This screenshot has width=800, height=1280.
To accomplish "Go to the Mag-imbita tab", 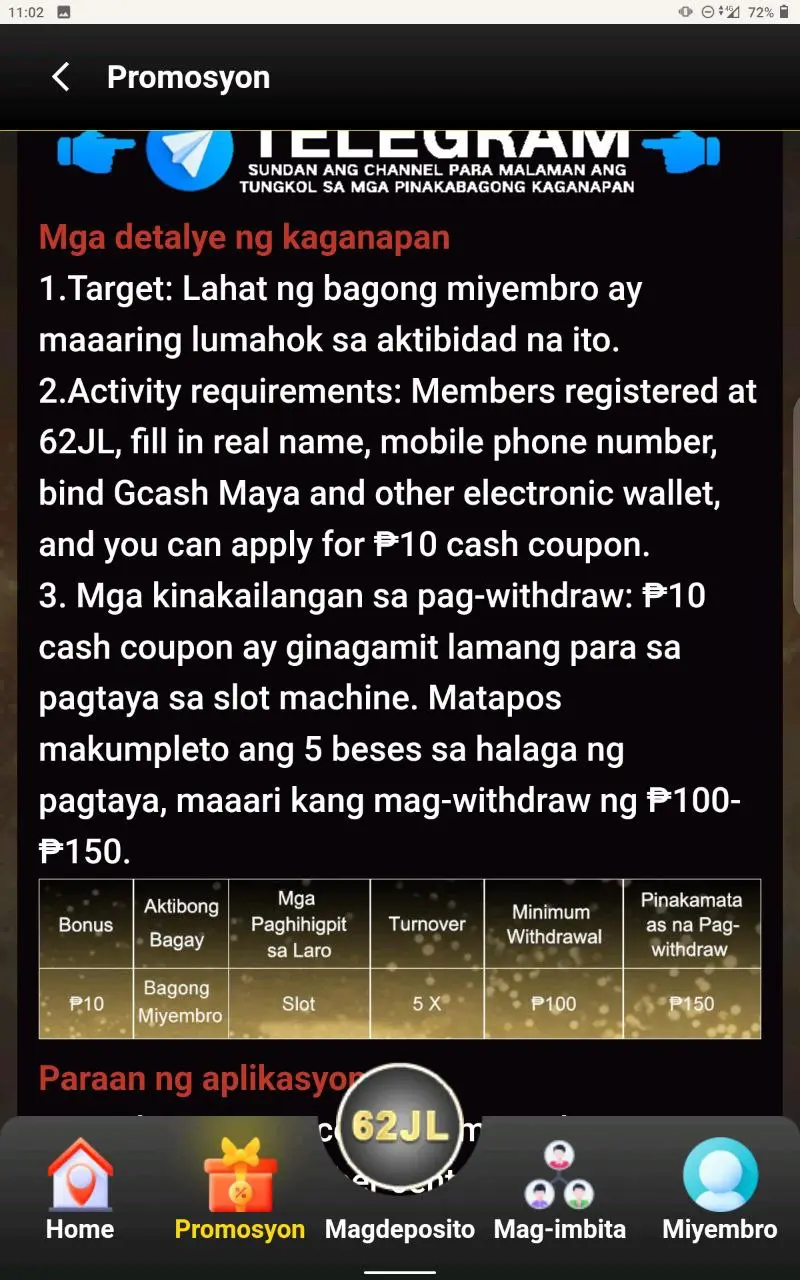I will point(559,1190).
